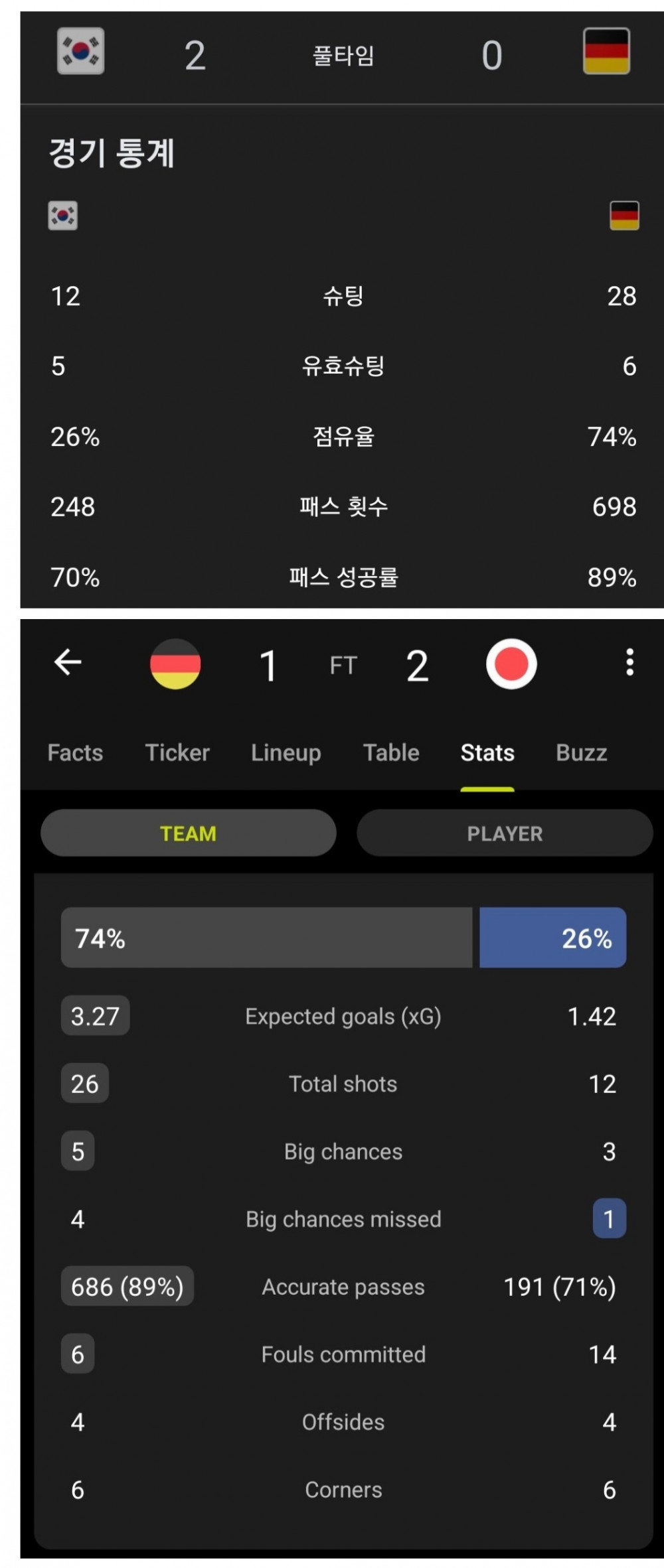The image size is (664, 1568).
Task: Tap the back arrow to leave the match page
Action: point(66,664)
